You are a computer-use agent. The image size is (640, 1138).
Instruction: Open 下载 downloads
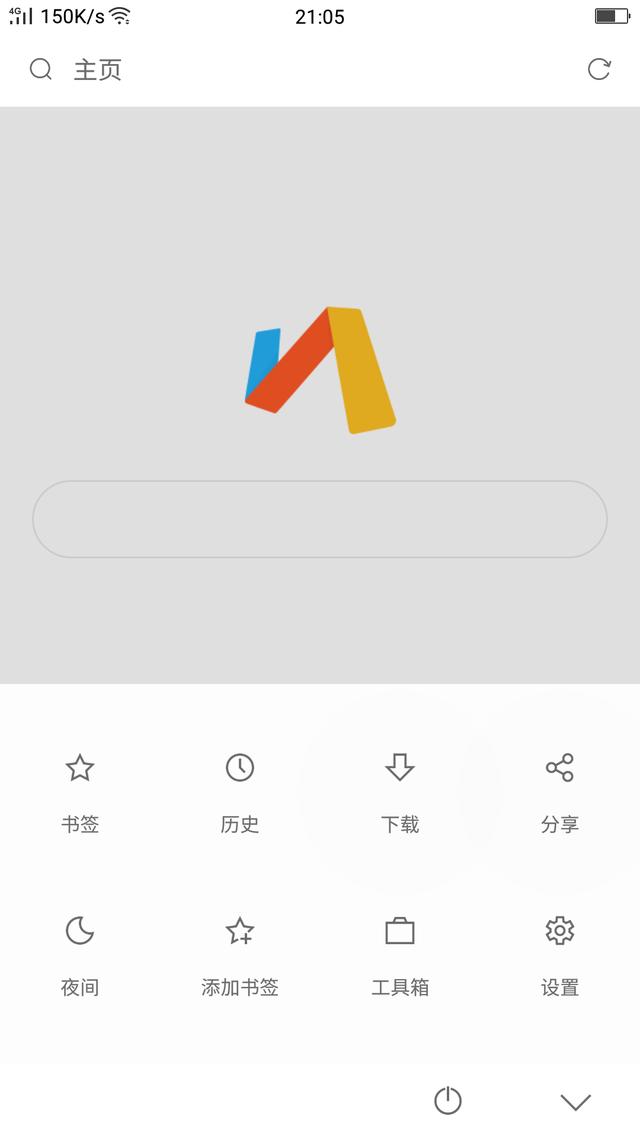coord(400,793)
